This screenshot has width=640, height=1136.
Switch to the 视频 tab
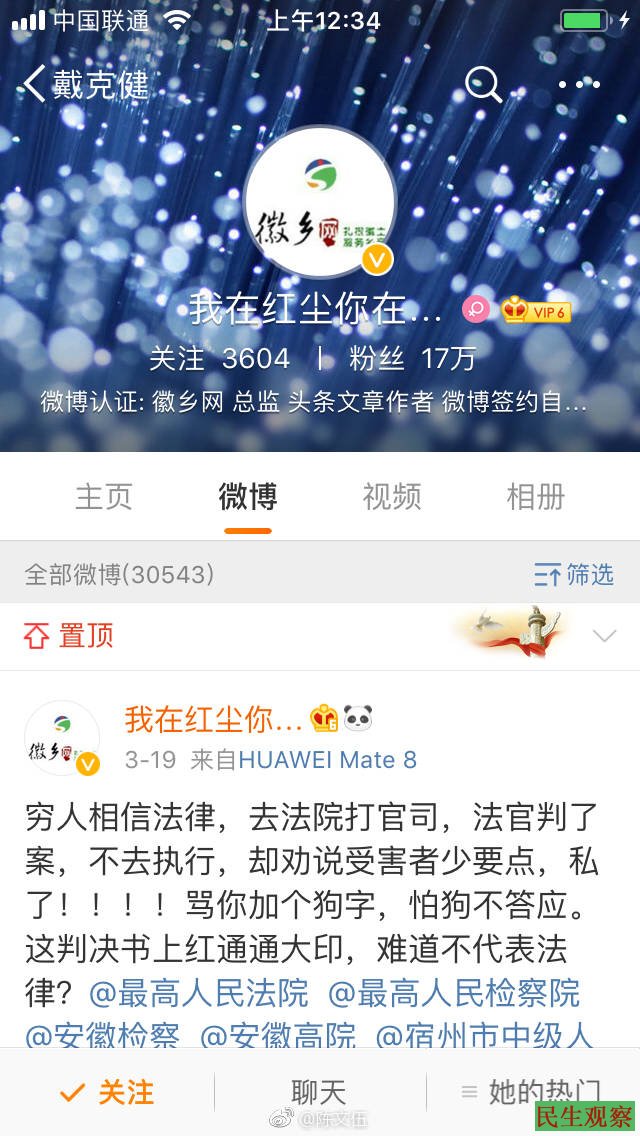[x=392, y=497]
